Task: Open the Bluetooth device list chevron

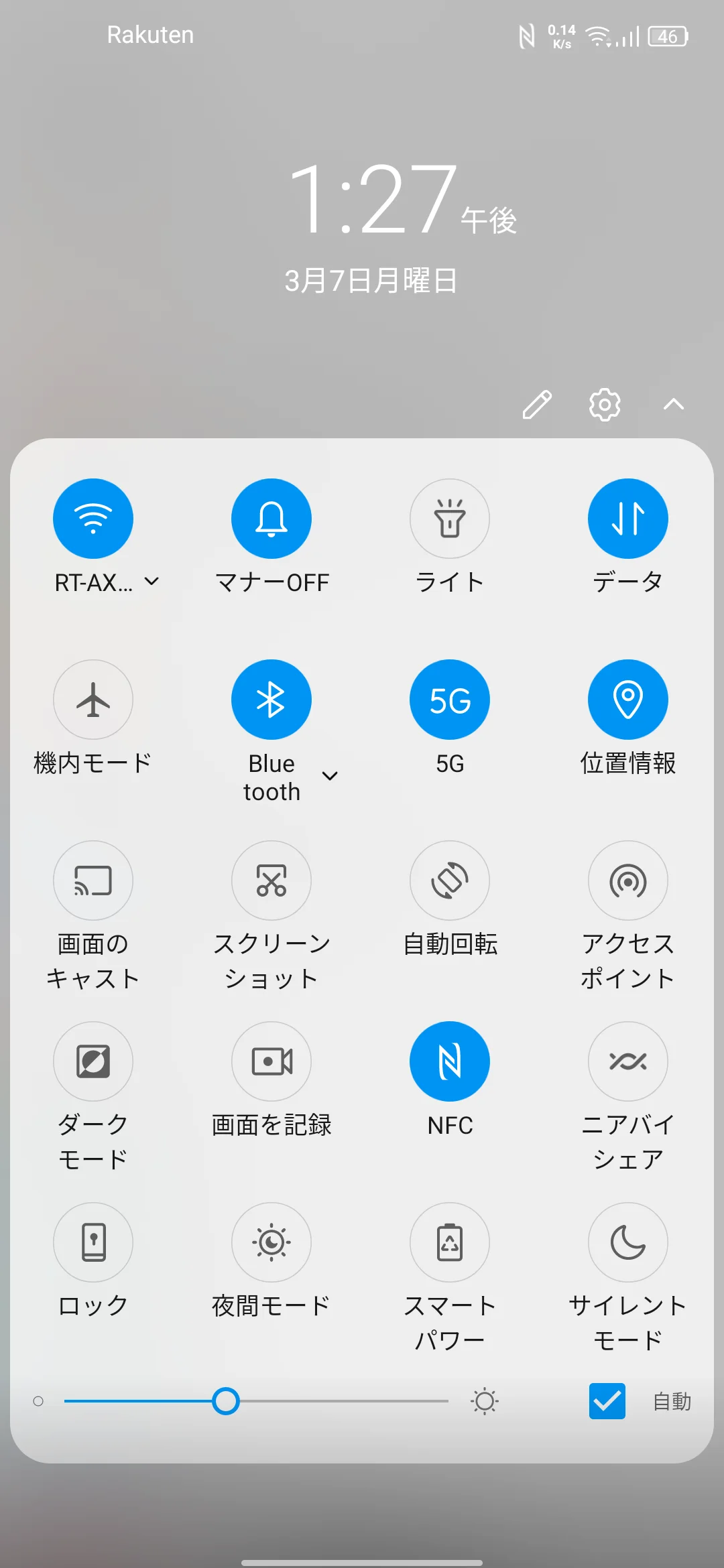Action: coord(329,776)
